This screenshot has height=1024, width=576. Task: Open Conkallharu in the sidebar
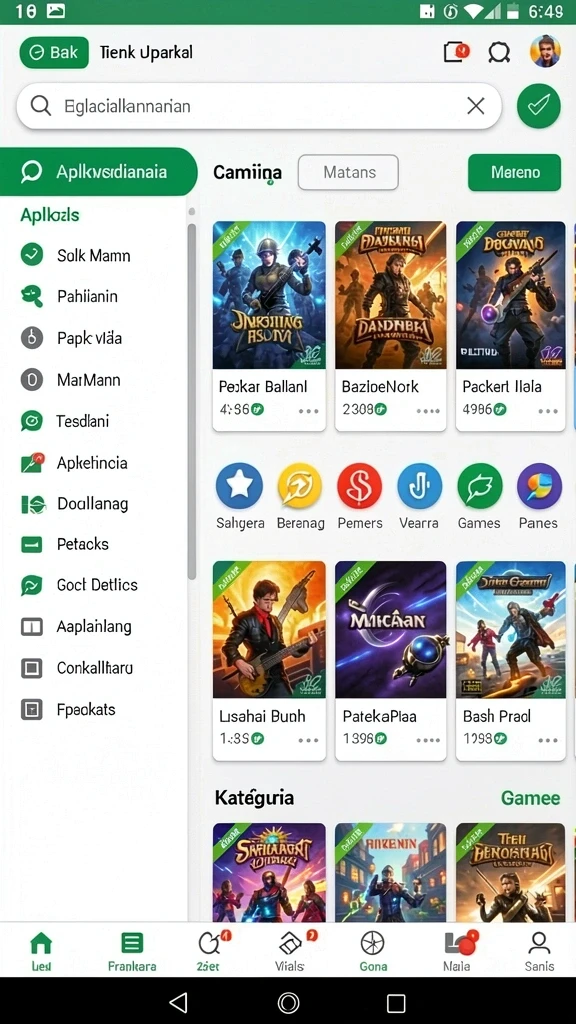93,667
